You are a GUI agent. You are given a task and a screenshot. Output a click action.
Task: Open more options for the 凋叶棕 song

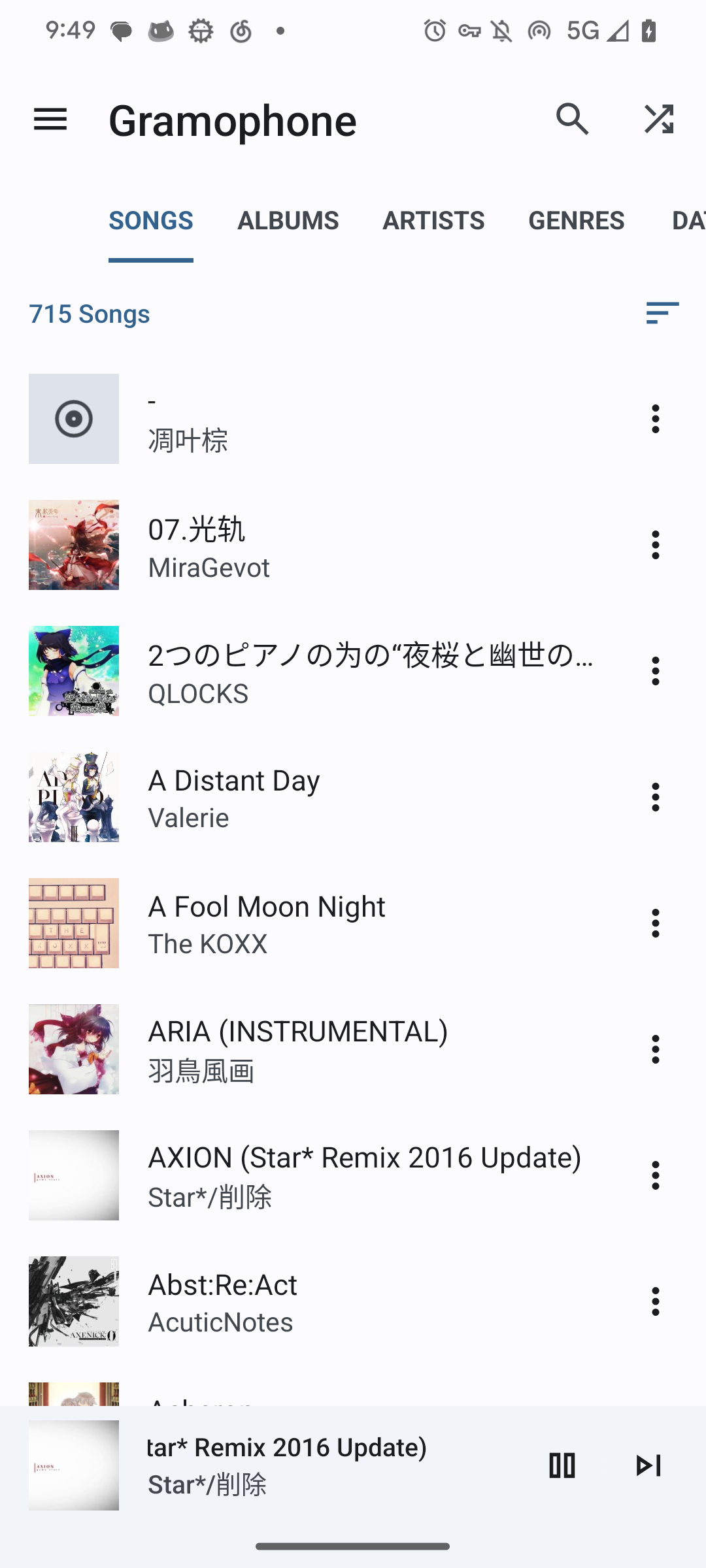point(655,419)
